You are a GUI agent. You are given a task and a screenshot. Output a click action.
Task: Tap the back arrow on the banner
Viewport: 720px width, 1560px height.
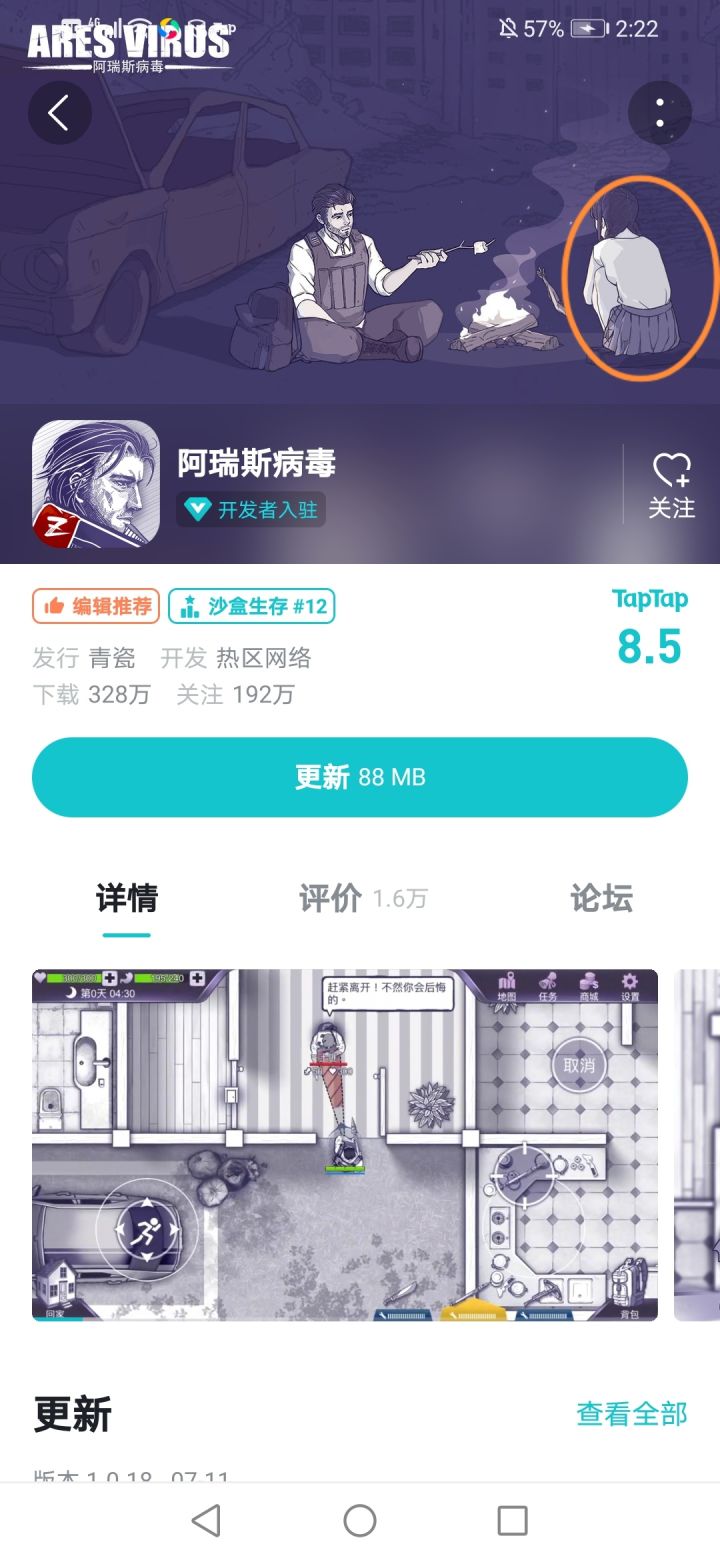click(x=59, y=112)
